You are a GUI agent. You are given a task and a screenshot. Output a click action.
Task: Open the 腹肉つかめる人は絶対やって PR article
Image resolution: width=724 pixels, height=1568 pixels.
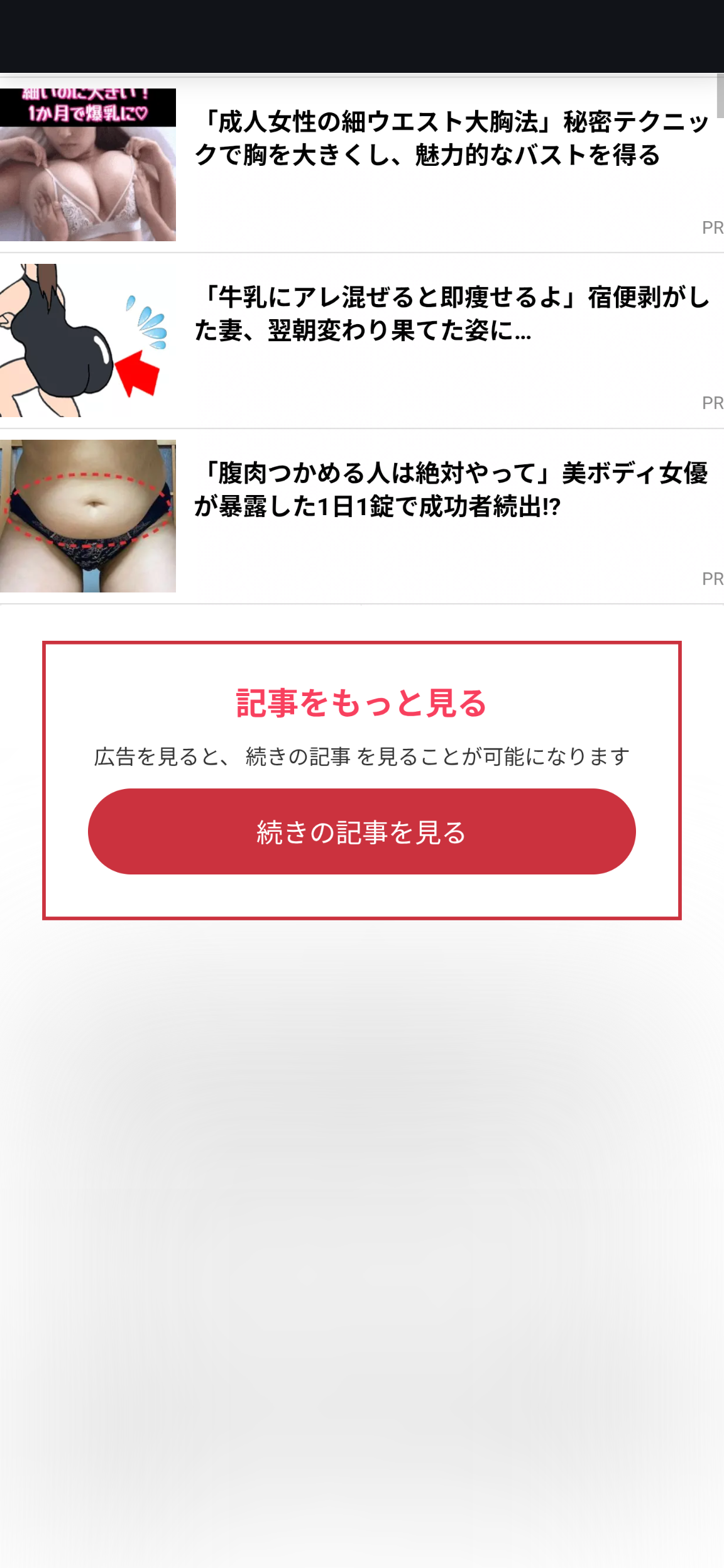pos(450,489)
